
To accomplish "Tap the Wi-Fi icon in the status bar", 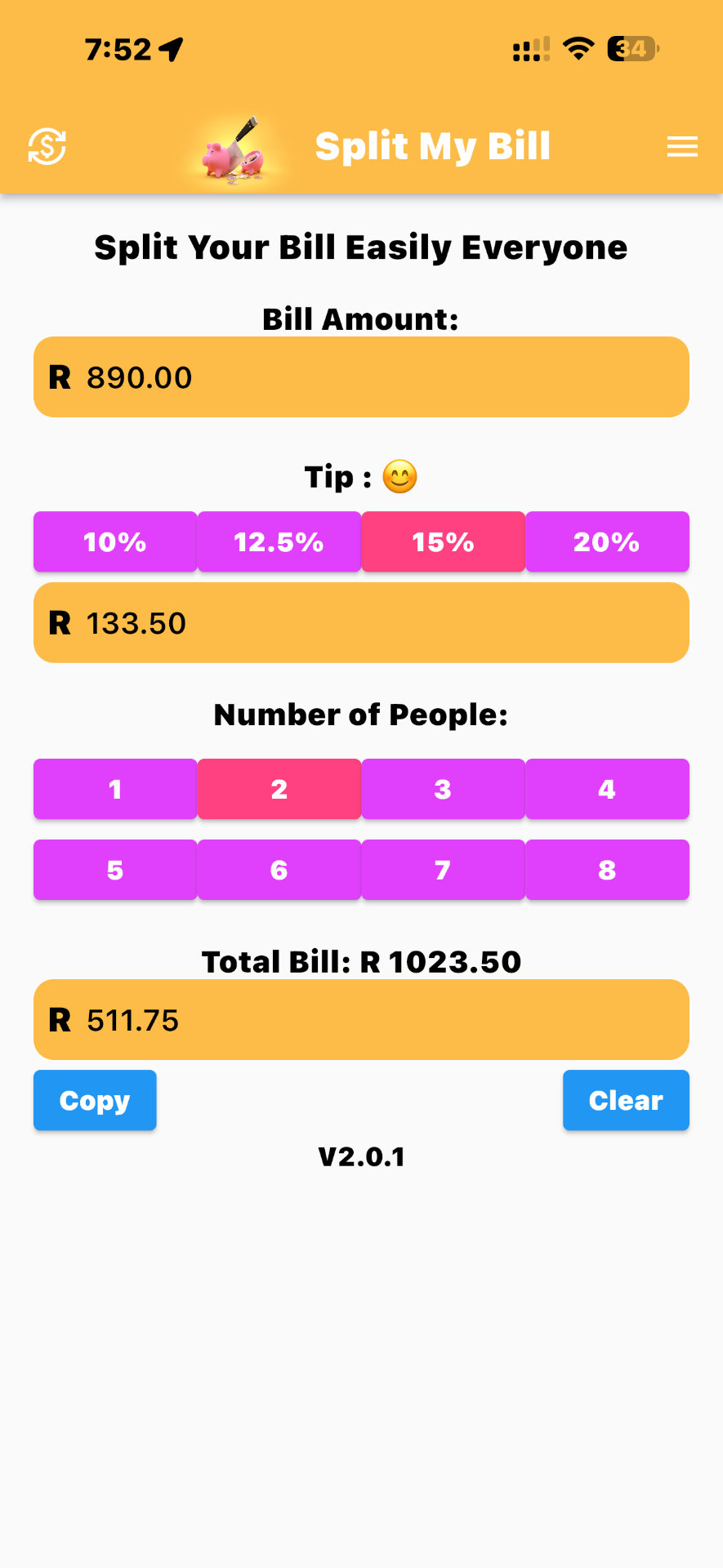I will point(578,48).
